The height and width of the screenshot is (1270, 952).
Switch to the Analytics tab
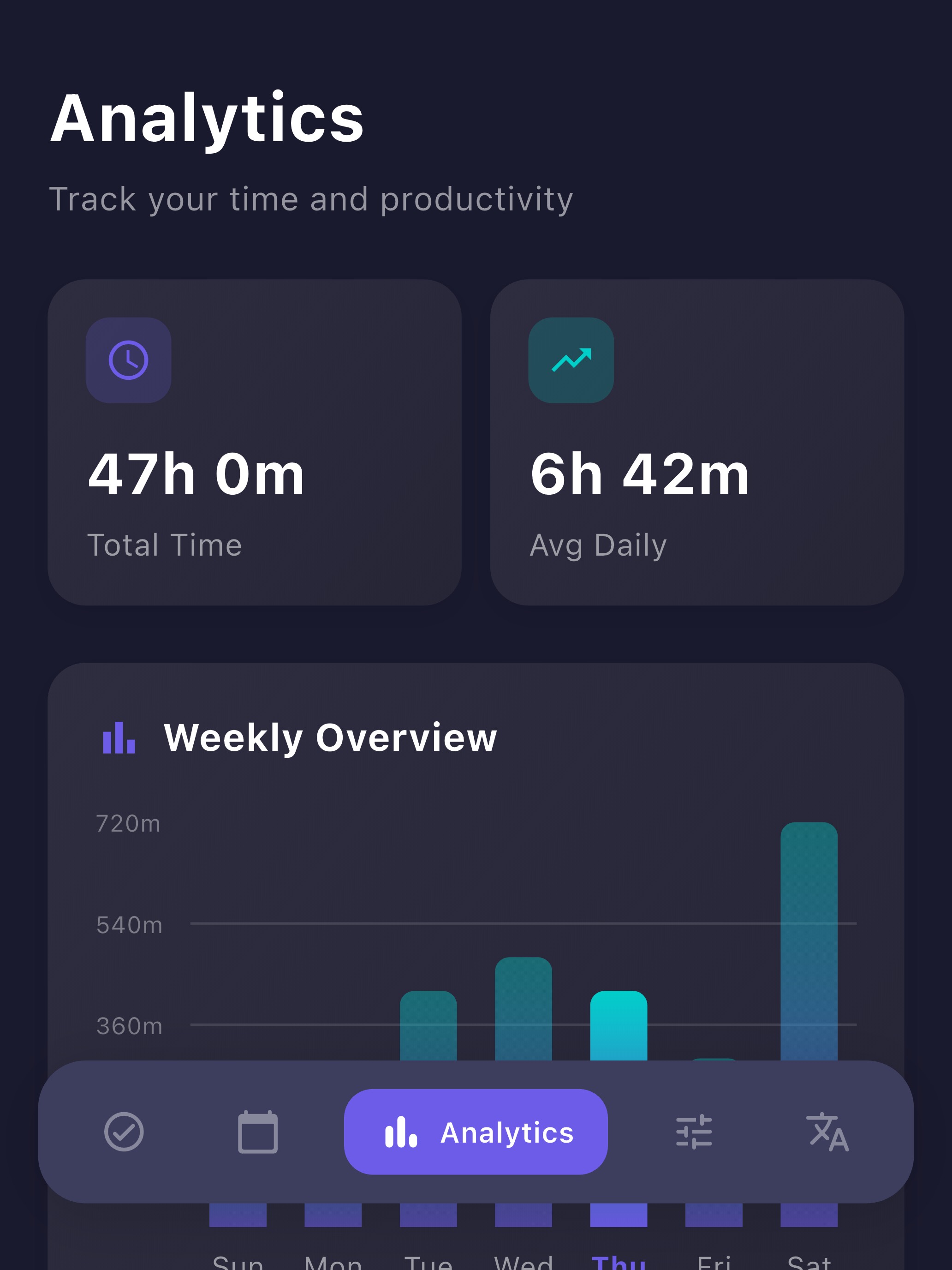click(476, 1132)
